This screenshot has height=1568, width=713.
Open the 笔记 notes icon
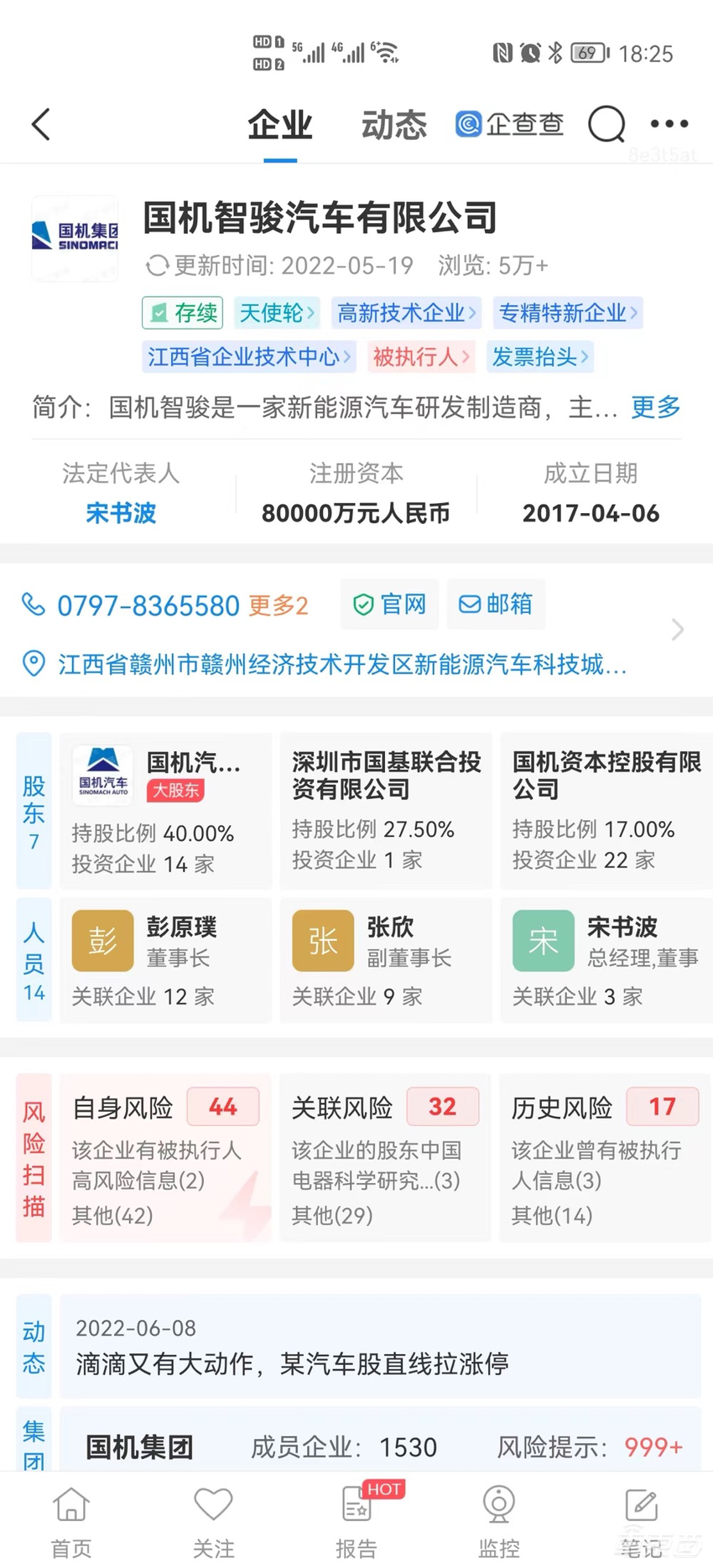[640, 1518]
